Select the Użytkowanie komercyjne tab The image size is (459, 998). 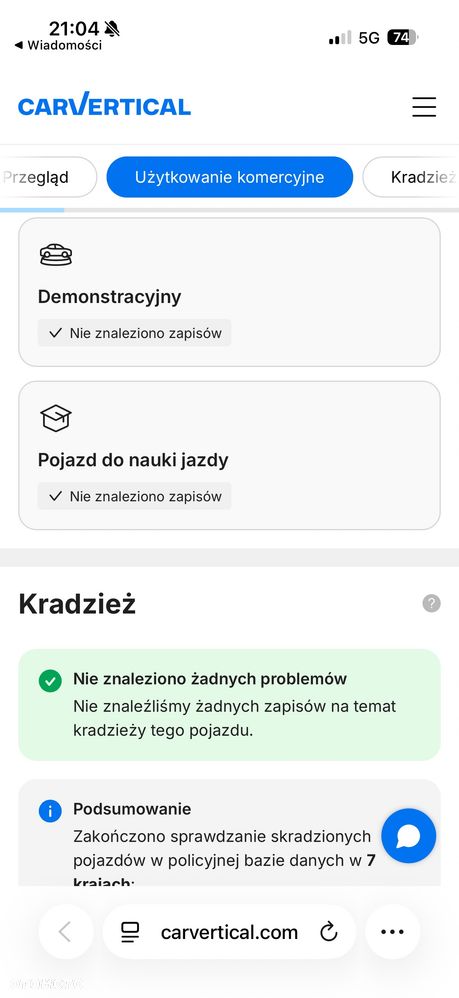229,177
